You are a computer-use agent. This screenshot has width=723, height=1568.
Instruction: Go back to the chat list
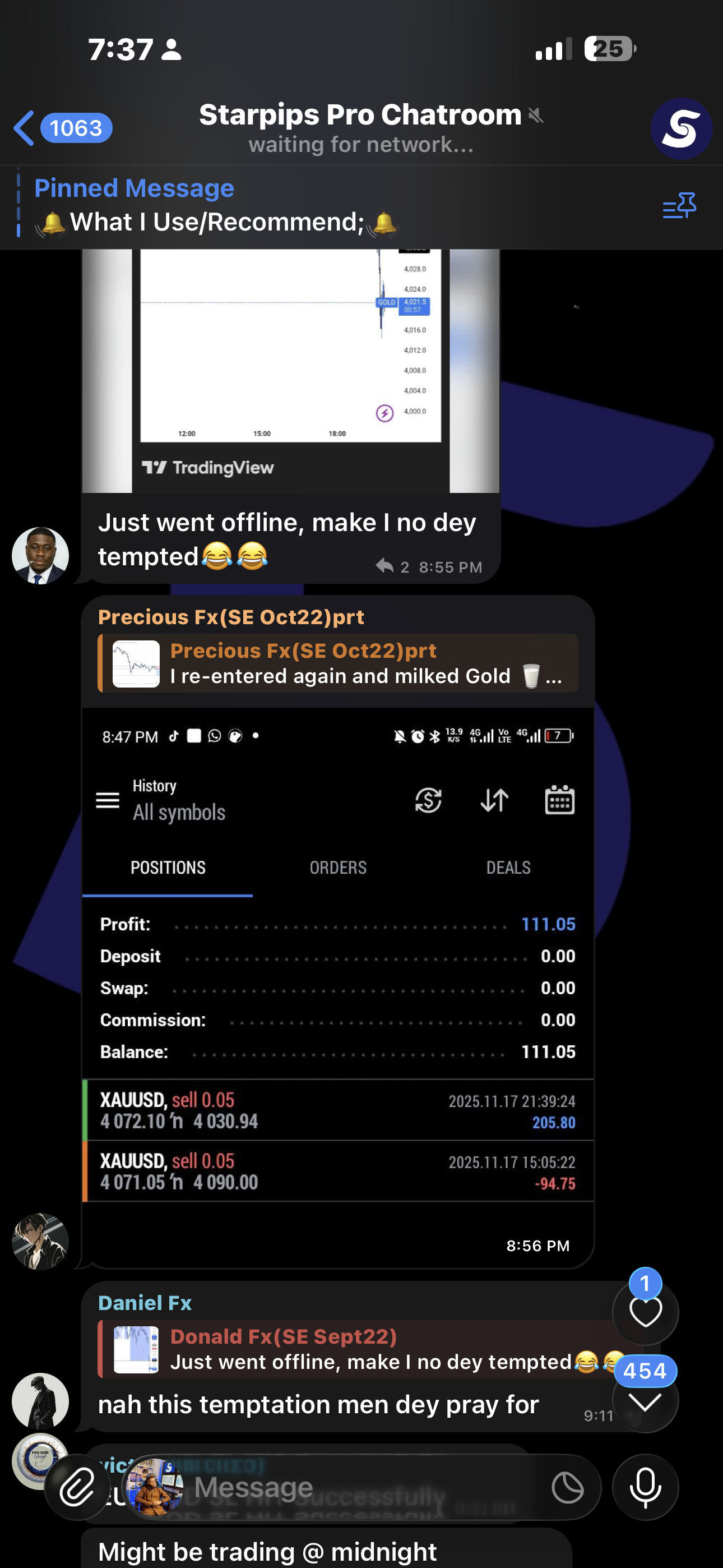point(62,128)
